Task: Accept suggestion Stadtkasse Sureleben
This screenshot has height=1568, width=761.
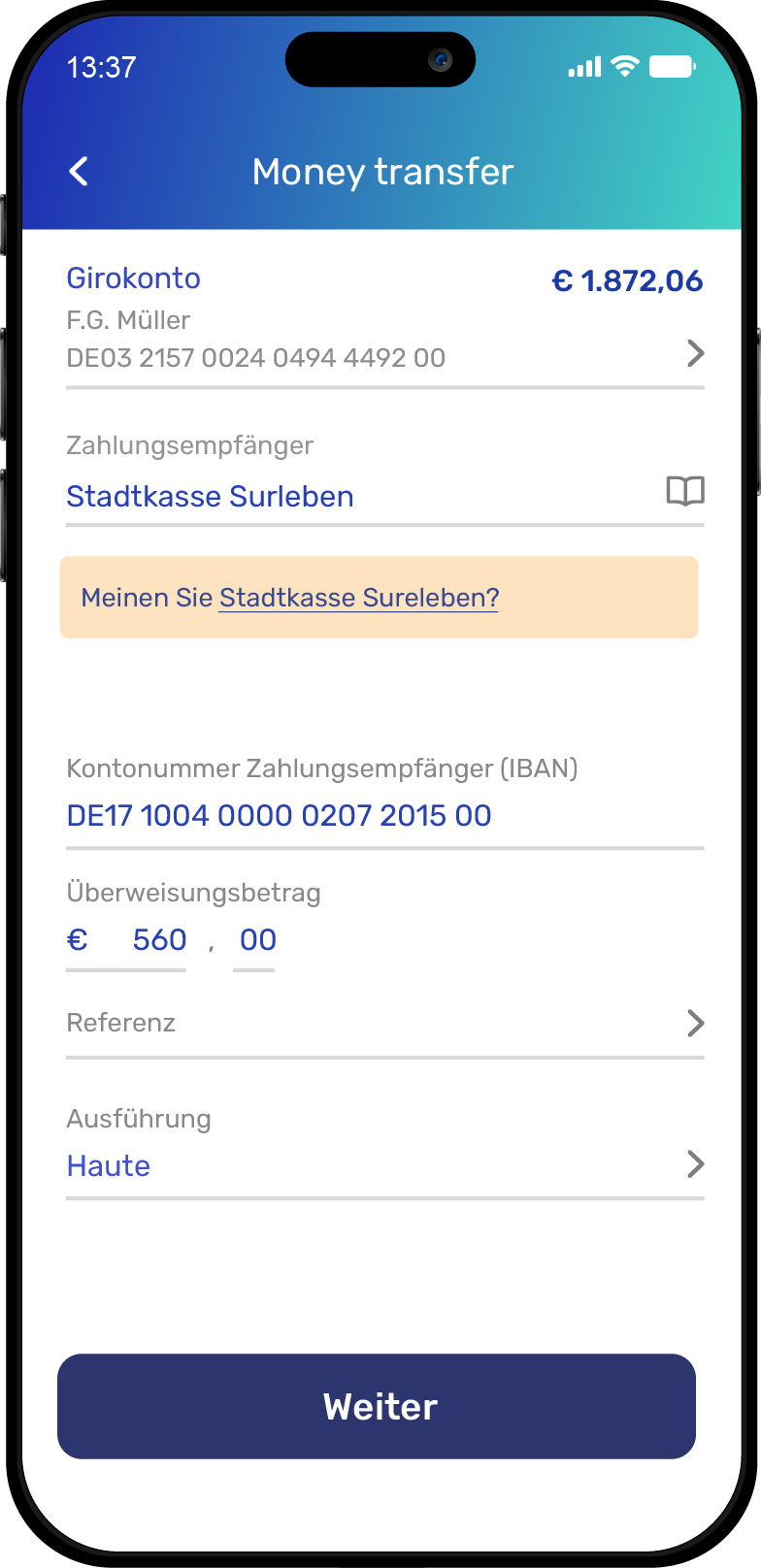Action: (x=358, y=598)
